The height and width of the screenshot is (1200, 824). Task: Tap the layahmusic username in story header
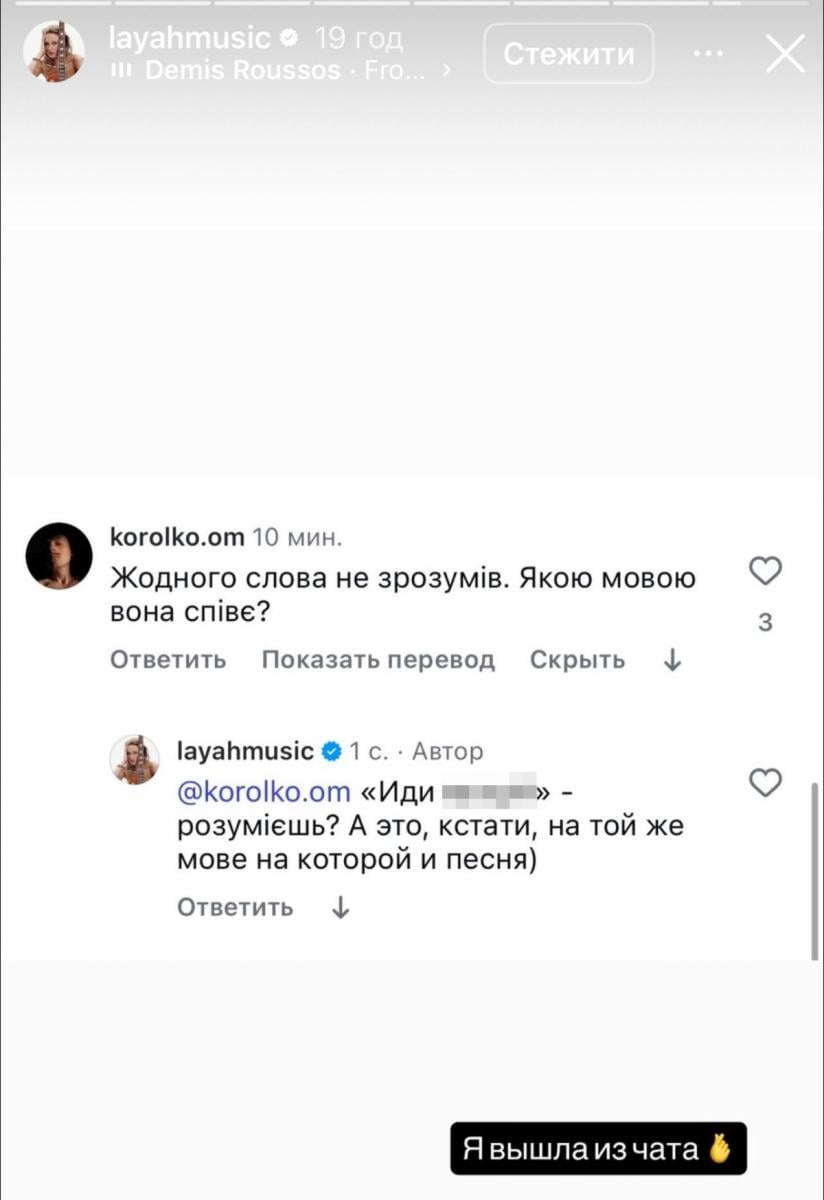(x=188, y=38)
